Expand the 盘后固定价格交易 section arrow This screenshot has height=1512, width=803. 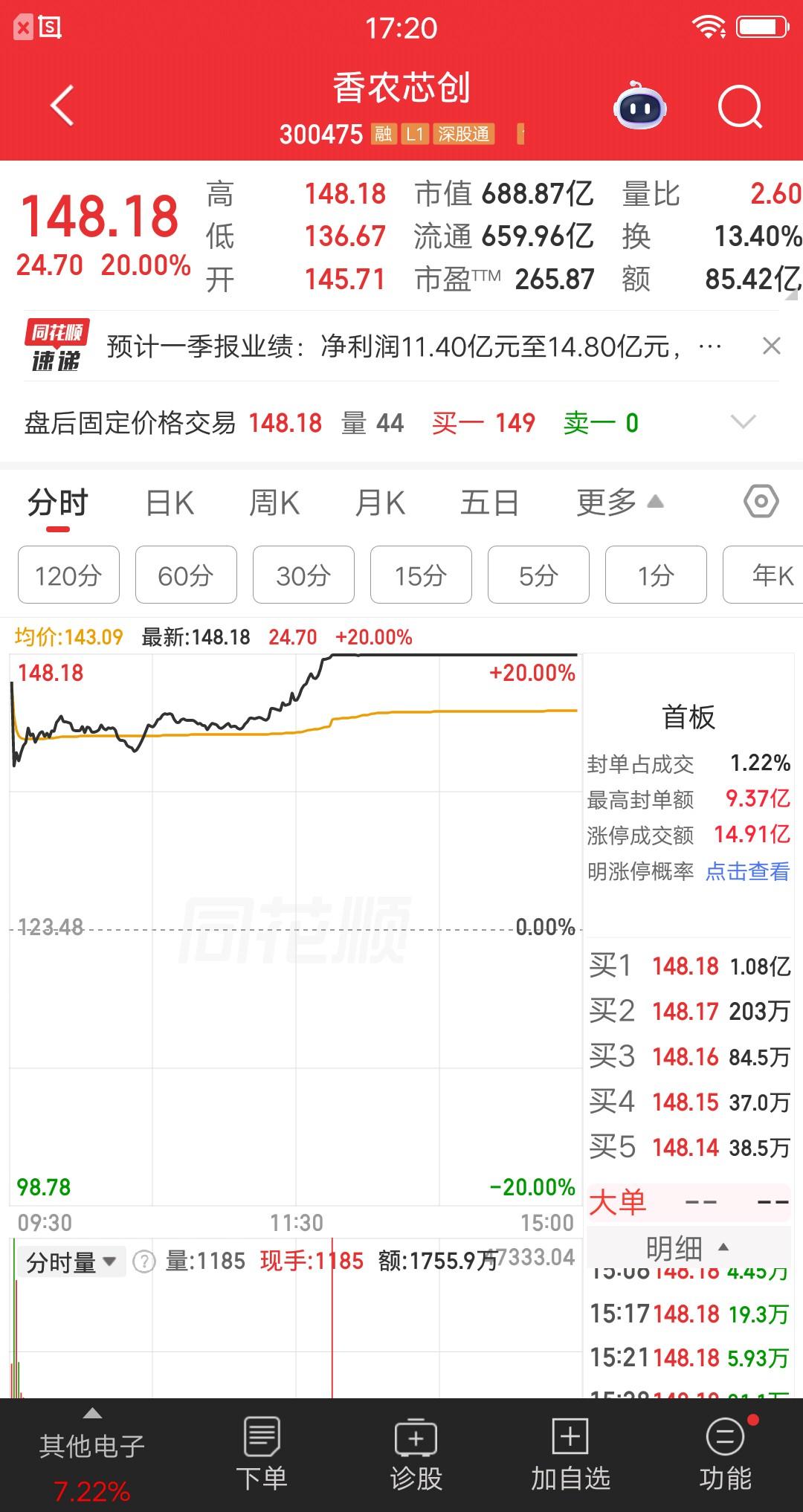click(744, 422)
